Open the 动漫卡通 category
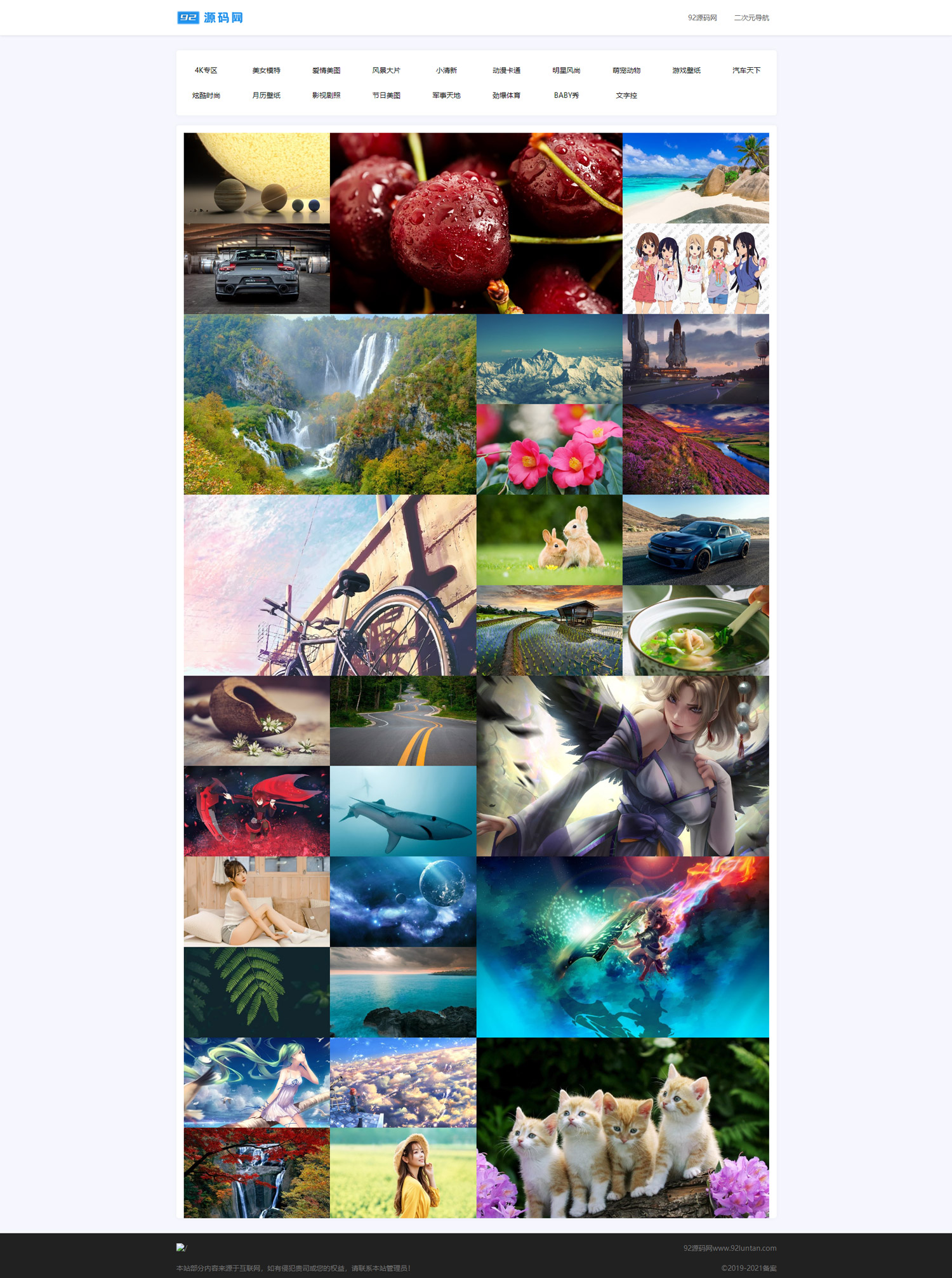Screen dimensions: 952x1278 [x=506, y=70]
